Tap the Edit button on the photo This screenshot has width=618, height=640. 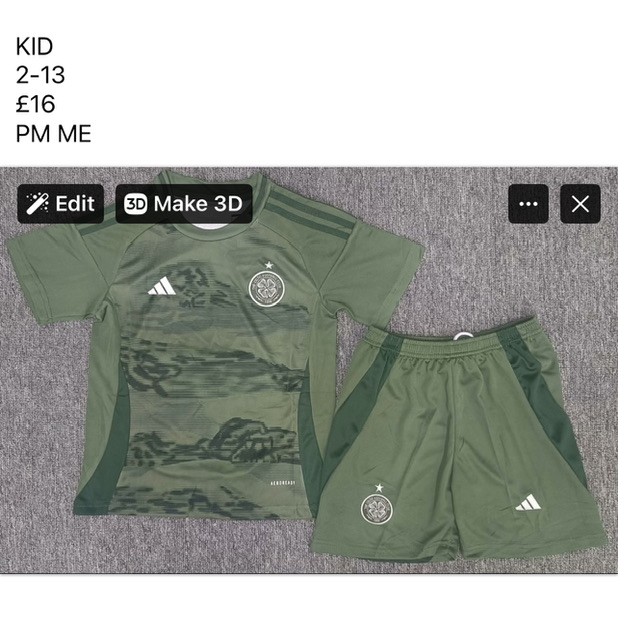(x=61, y=204)
